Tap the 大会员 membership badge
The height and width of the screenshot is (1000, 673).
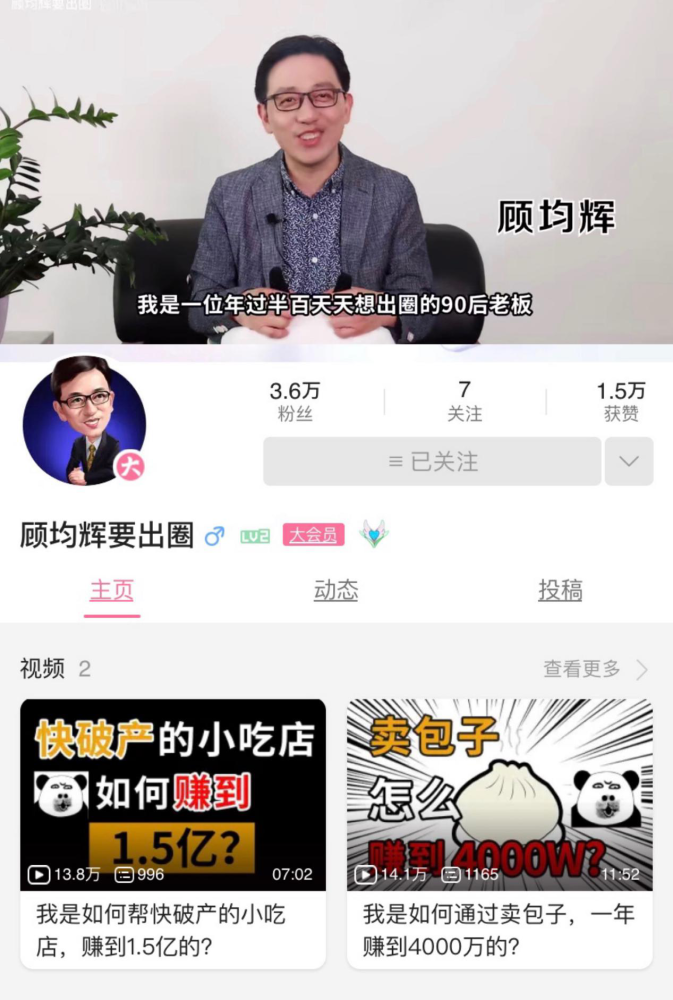pos(313,535)
